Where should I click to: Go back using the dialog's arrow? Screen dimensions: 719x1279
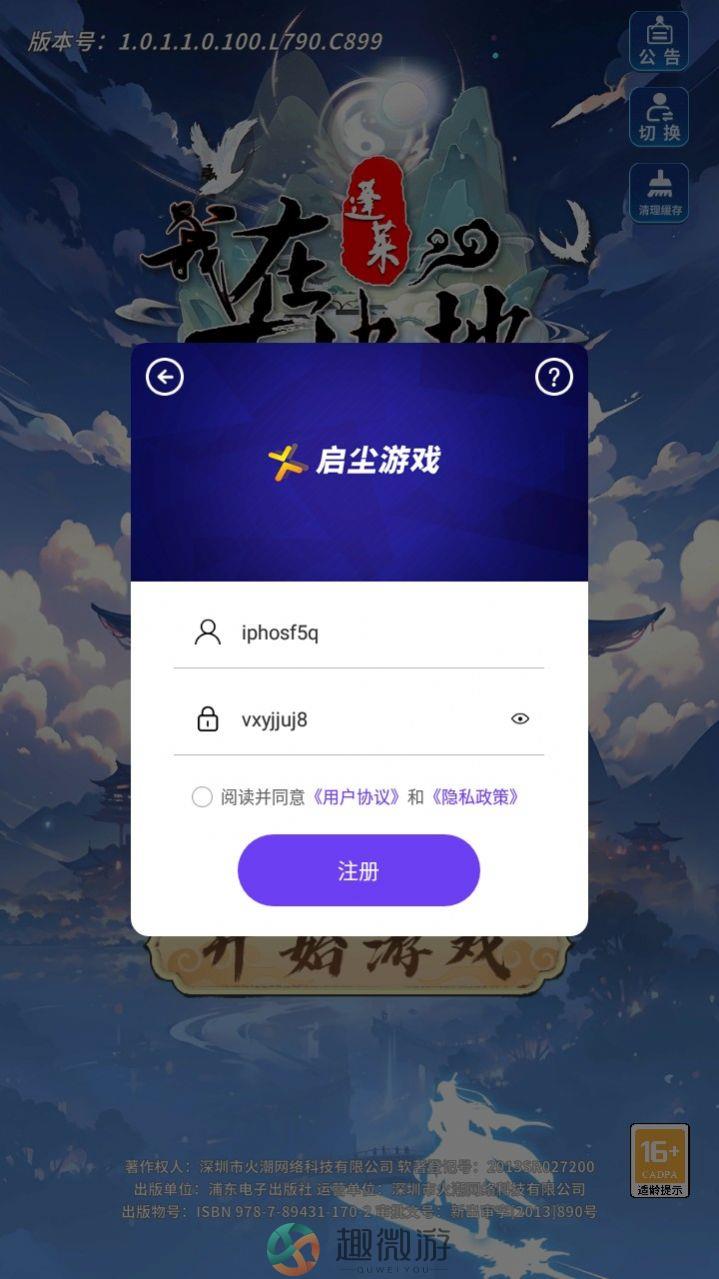click(x=165, y=377)
